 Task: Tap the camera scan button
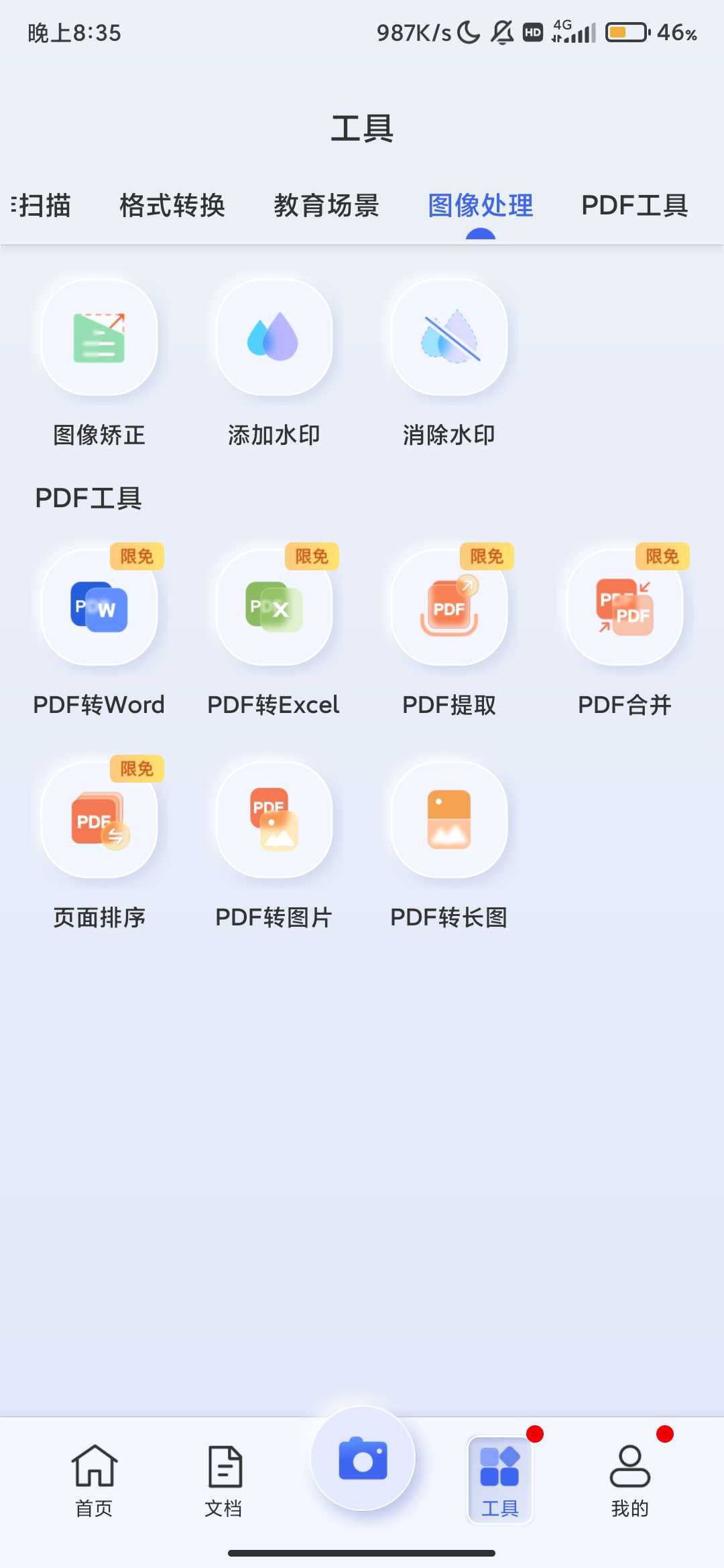tap(363, 1459)
